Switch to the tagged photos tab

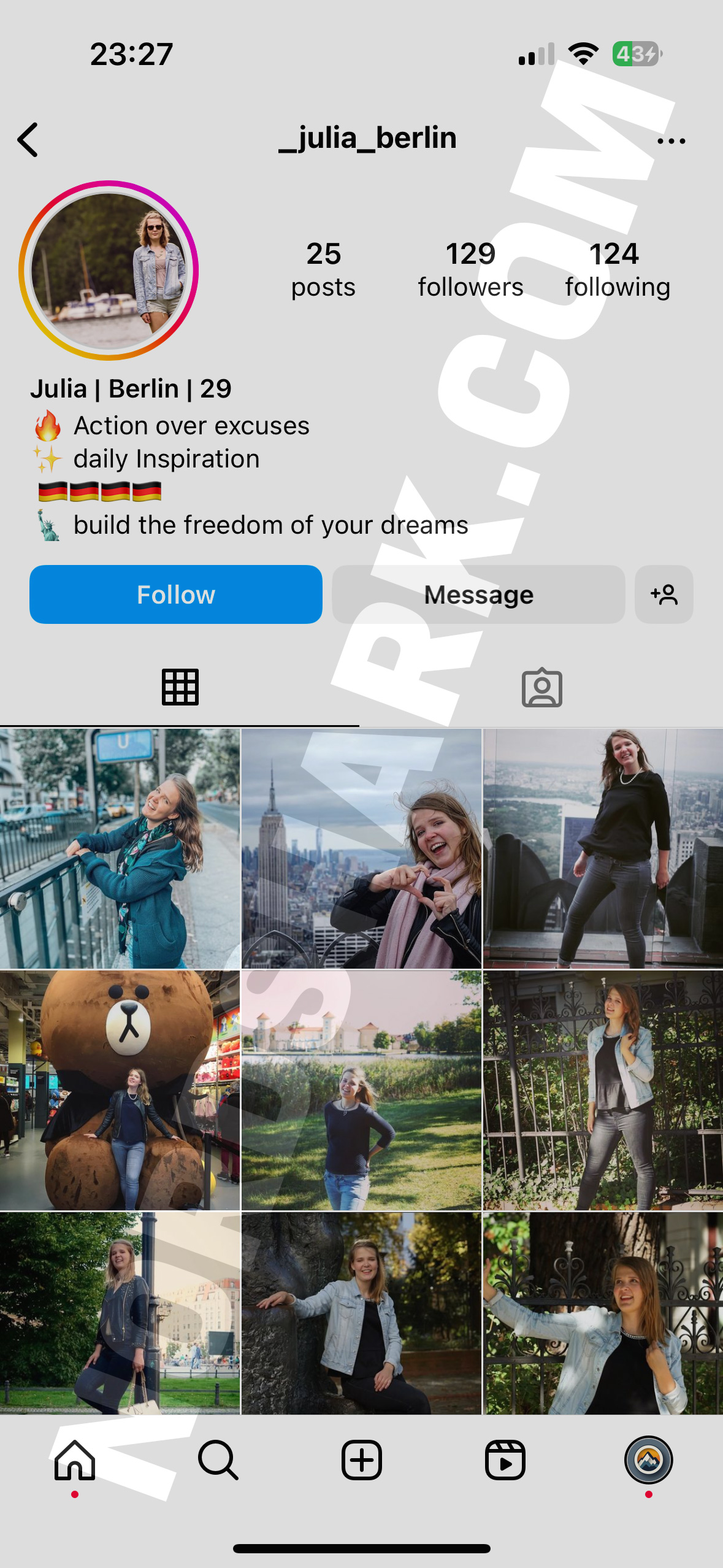[541, 687]
